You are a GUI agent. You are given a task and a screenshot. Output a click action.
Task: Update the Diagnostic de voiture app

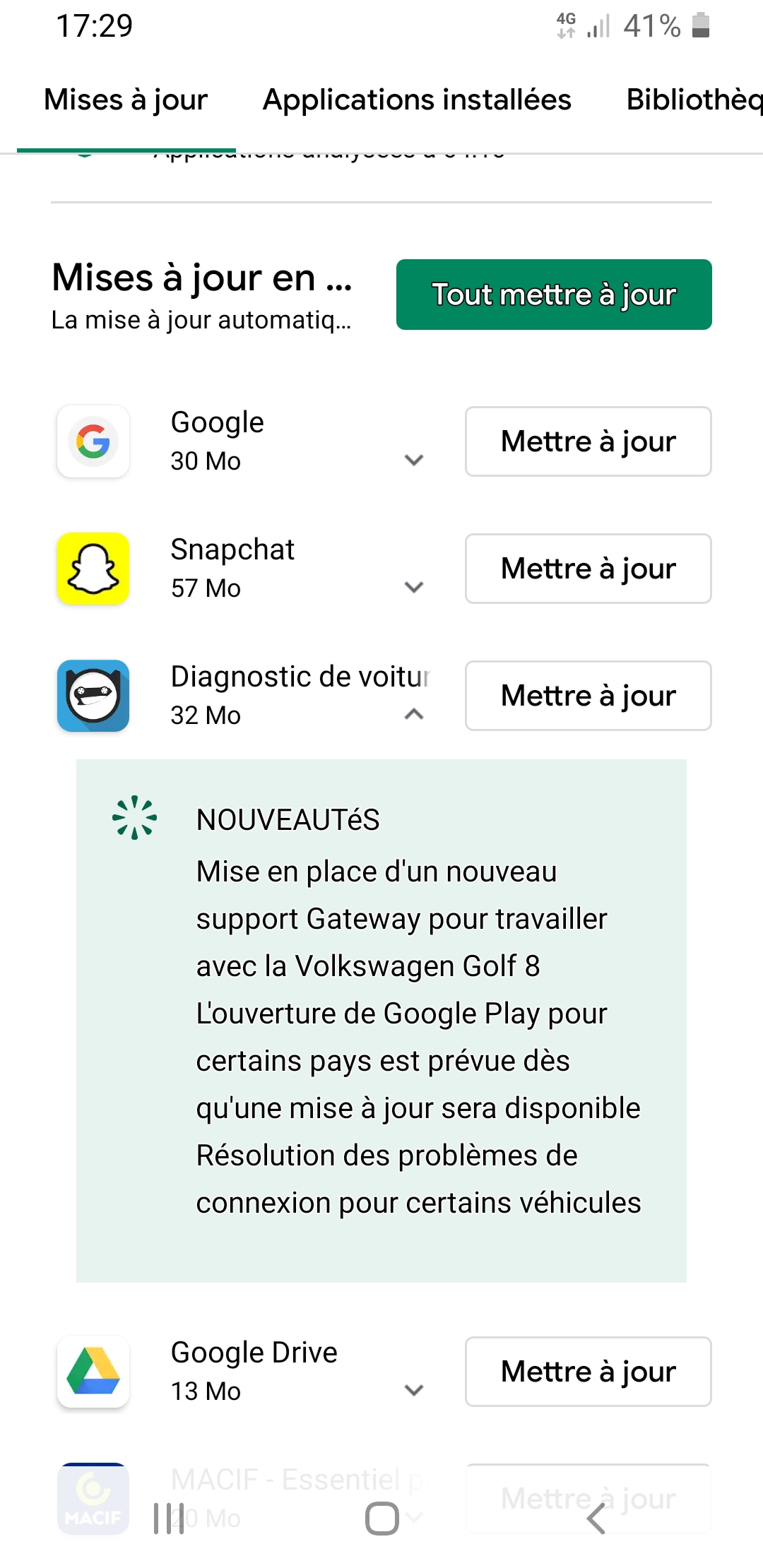(x=588, y=696)
